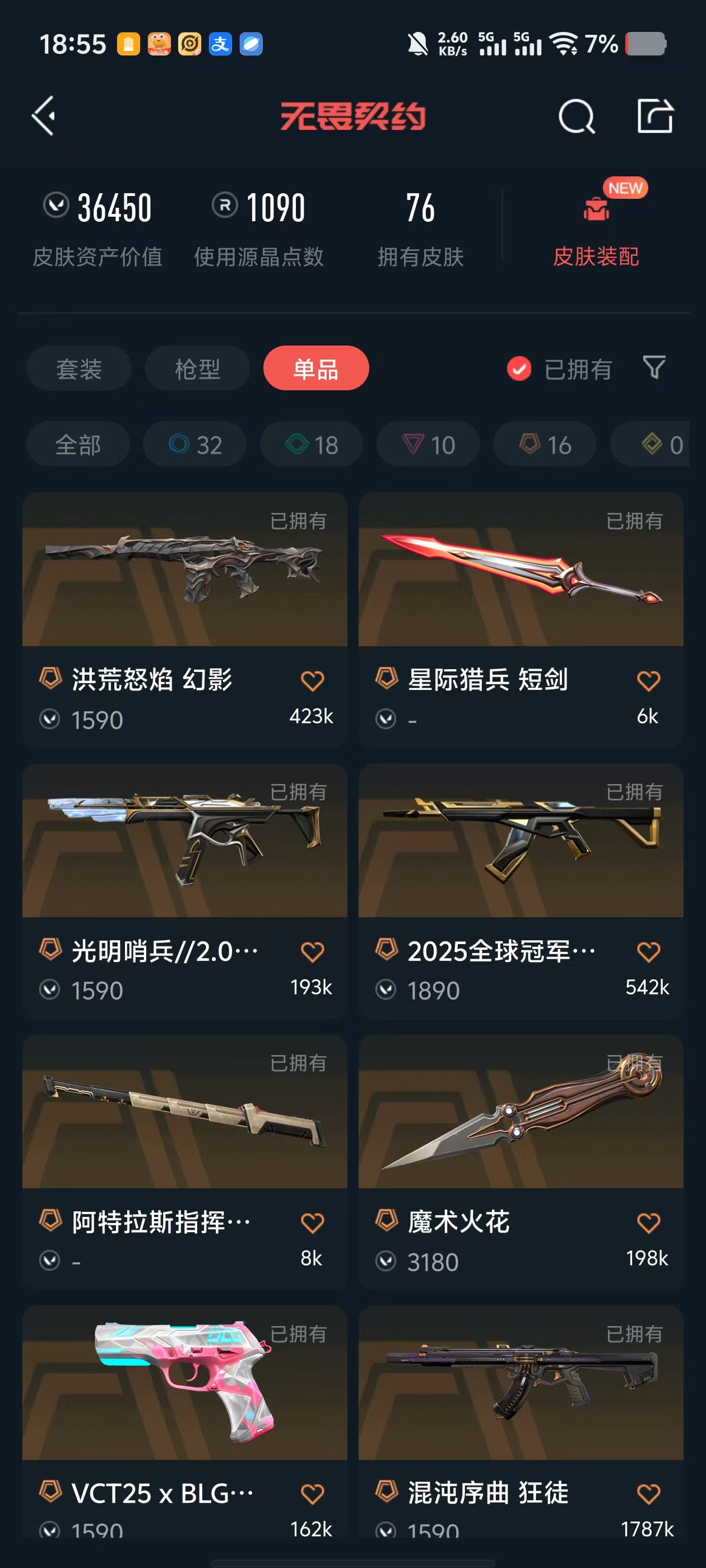Open the search icon in the header
The width and height of the screenshot is (706, 1568).
tap(575, 116)
